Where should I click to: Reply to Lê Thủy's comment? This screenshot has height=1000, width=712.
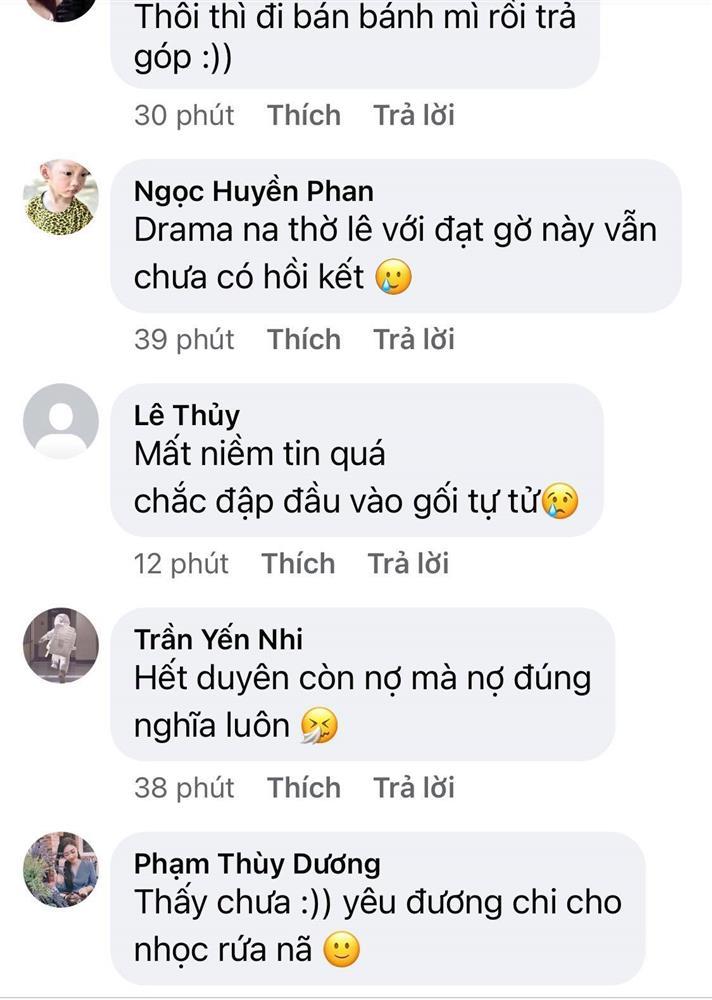point(408,564)
